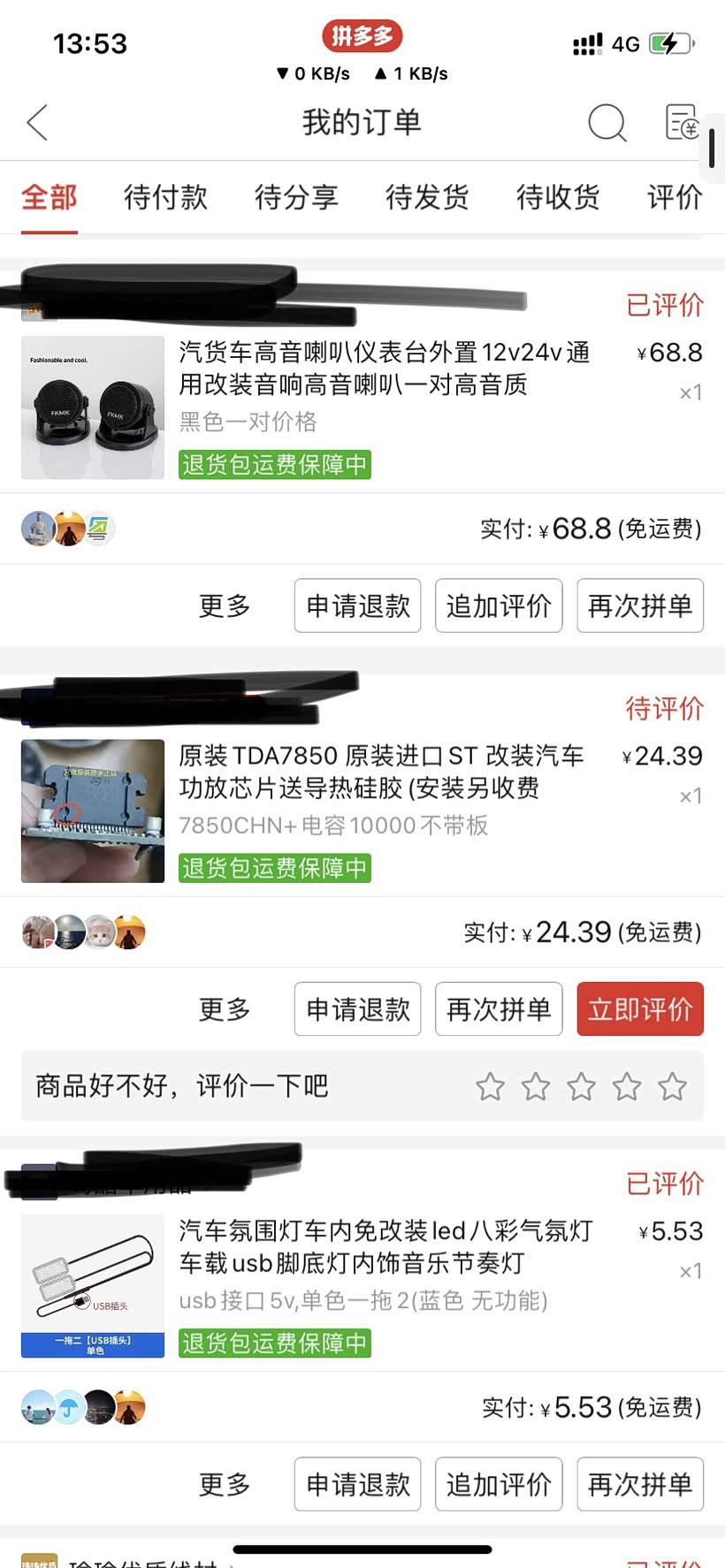
Task: Switch to the 待分享 tab
Action: point(296,196)
